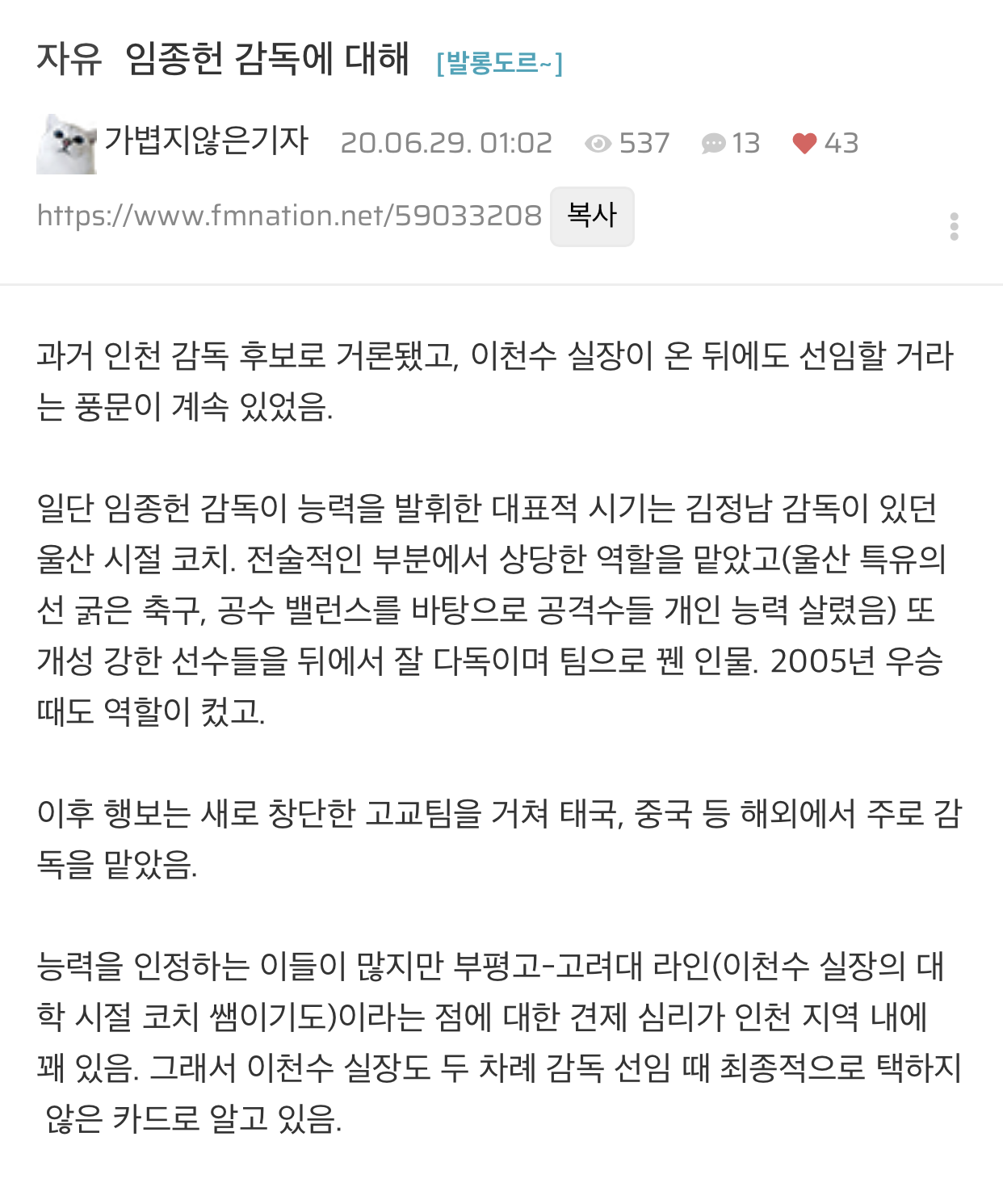
Task: Copy the post URL with 복사 button
Action: click(x=592, y=216)
